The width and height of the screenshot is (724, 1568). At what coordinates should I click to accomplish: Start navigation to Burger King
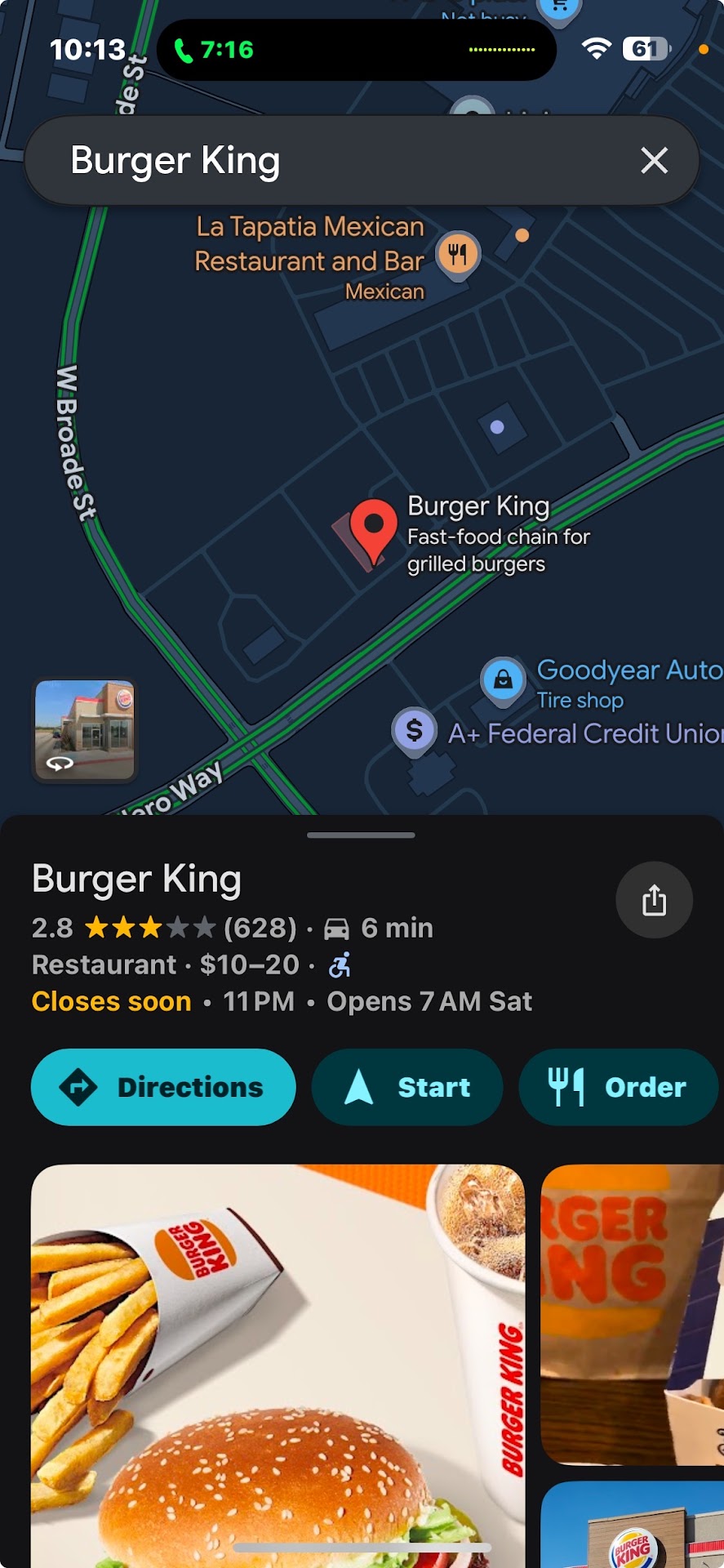coord(406,1087)
